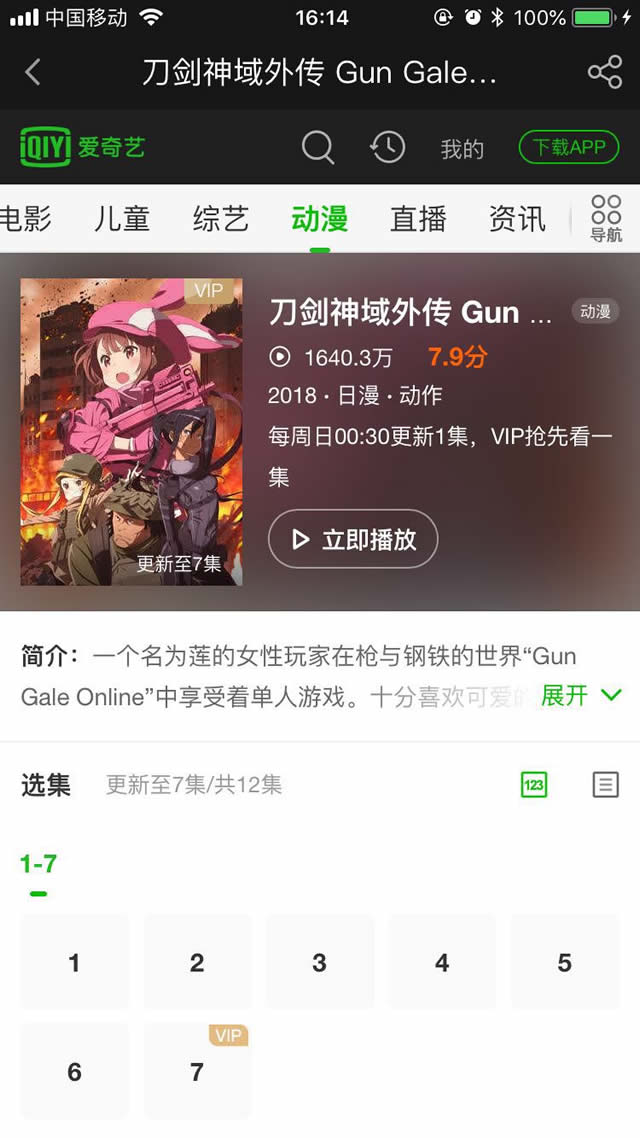Expand the synopsis with 展开

pyautogui.click(x=581, y=695)
